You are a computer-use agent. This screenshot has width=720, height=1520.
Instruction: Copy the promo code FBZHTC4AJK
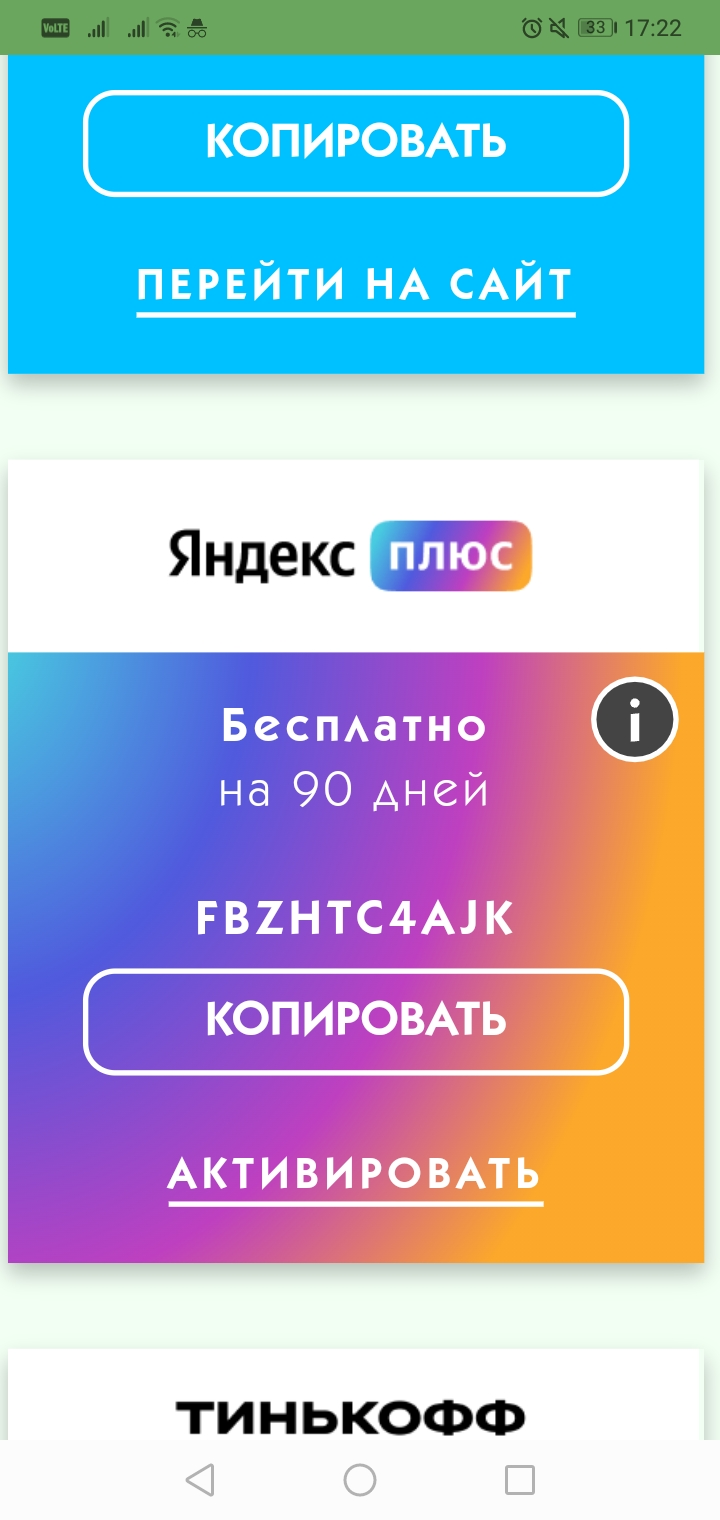pos(356,1021)
